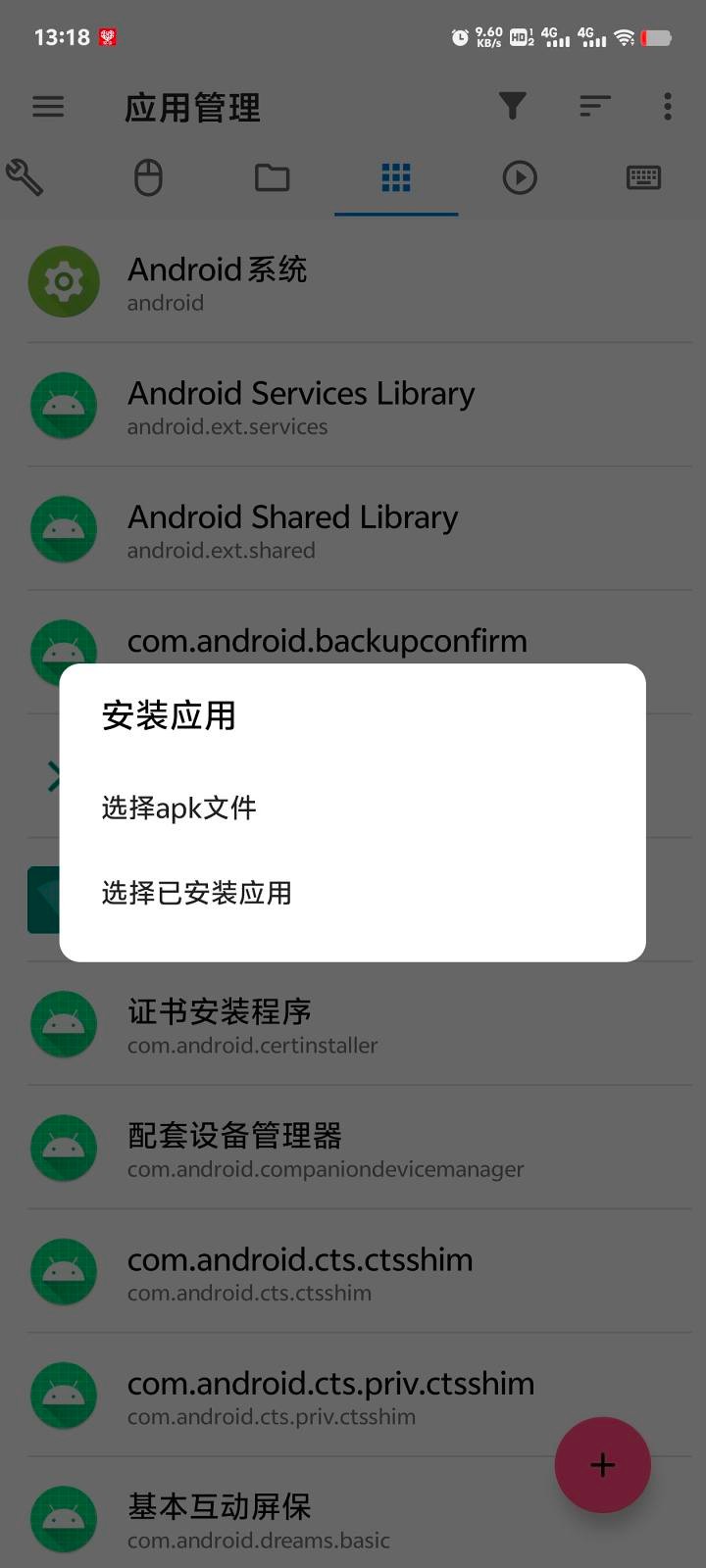Switch to the keyboard tab
The height and width of the screenshot is (1568, 706).
(643, 177)
